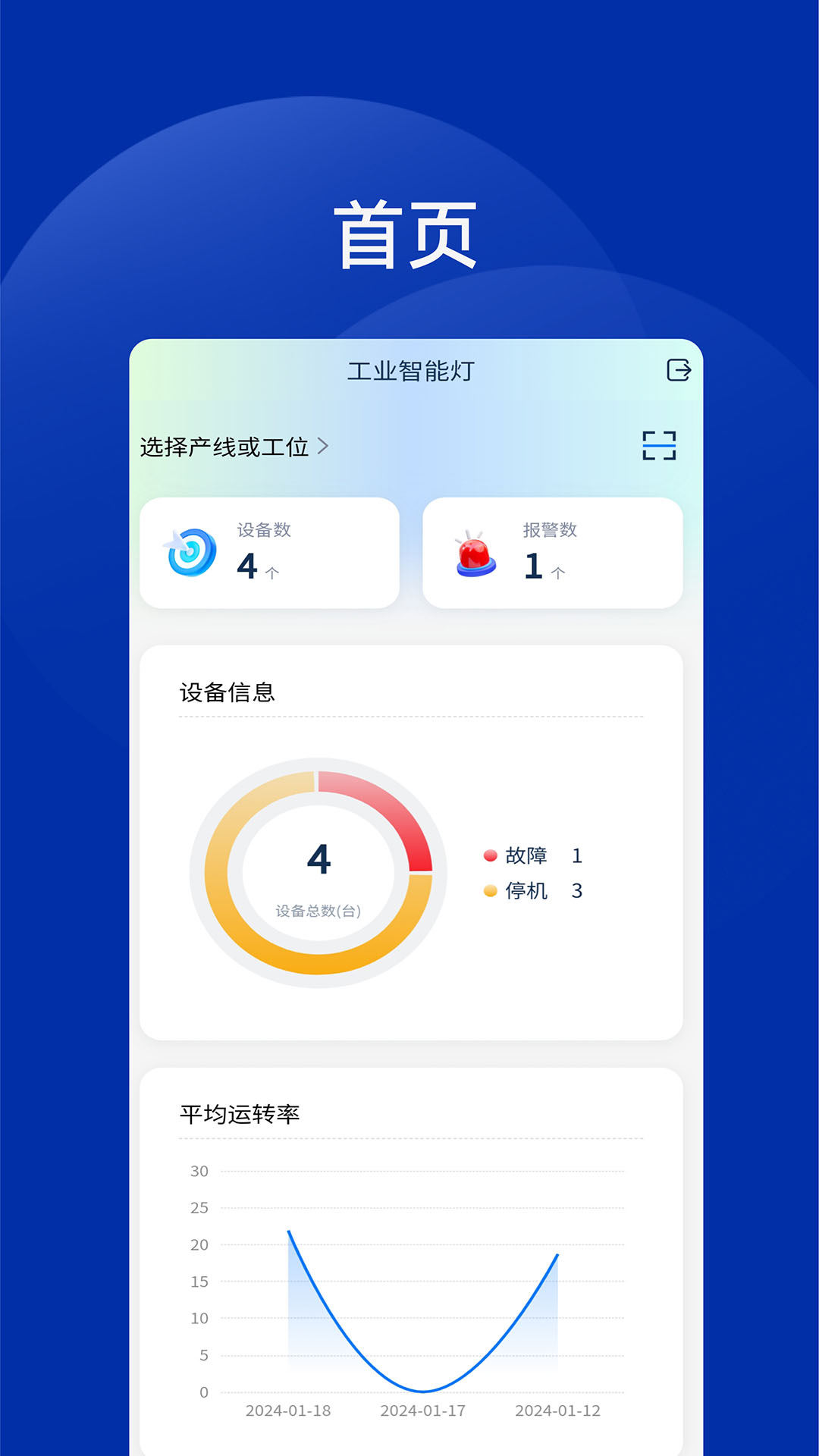Image resolution: width=819 pixels, height=1456 pixels.
Task: Tap the red alarm icon on the 报警数 card
Action: [475, 554]
